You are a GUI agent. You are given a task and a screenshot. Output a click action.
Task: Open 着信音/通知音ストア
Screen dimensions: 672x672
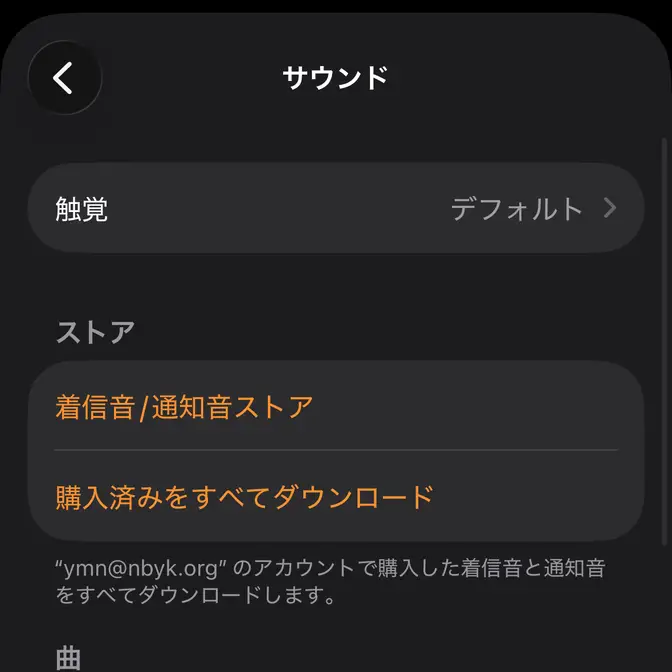pos(185,407)
